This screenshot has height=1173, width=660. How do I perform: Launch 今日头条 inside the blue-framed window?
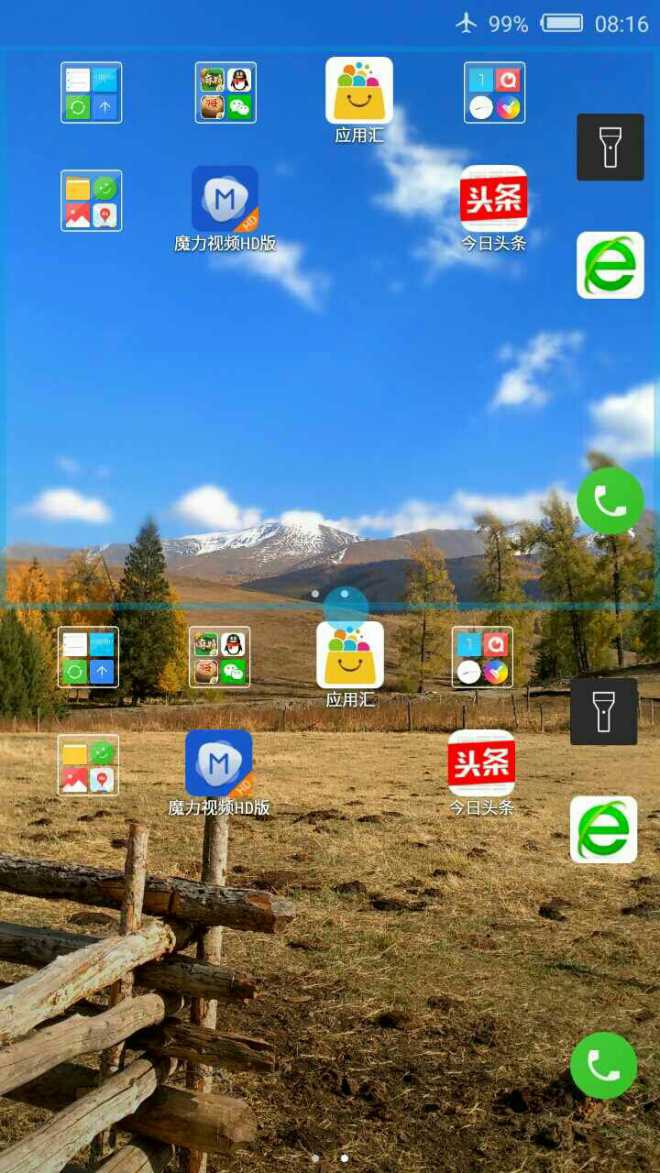click(x=494, y=199)
